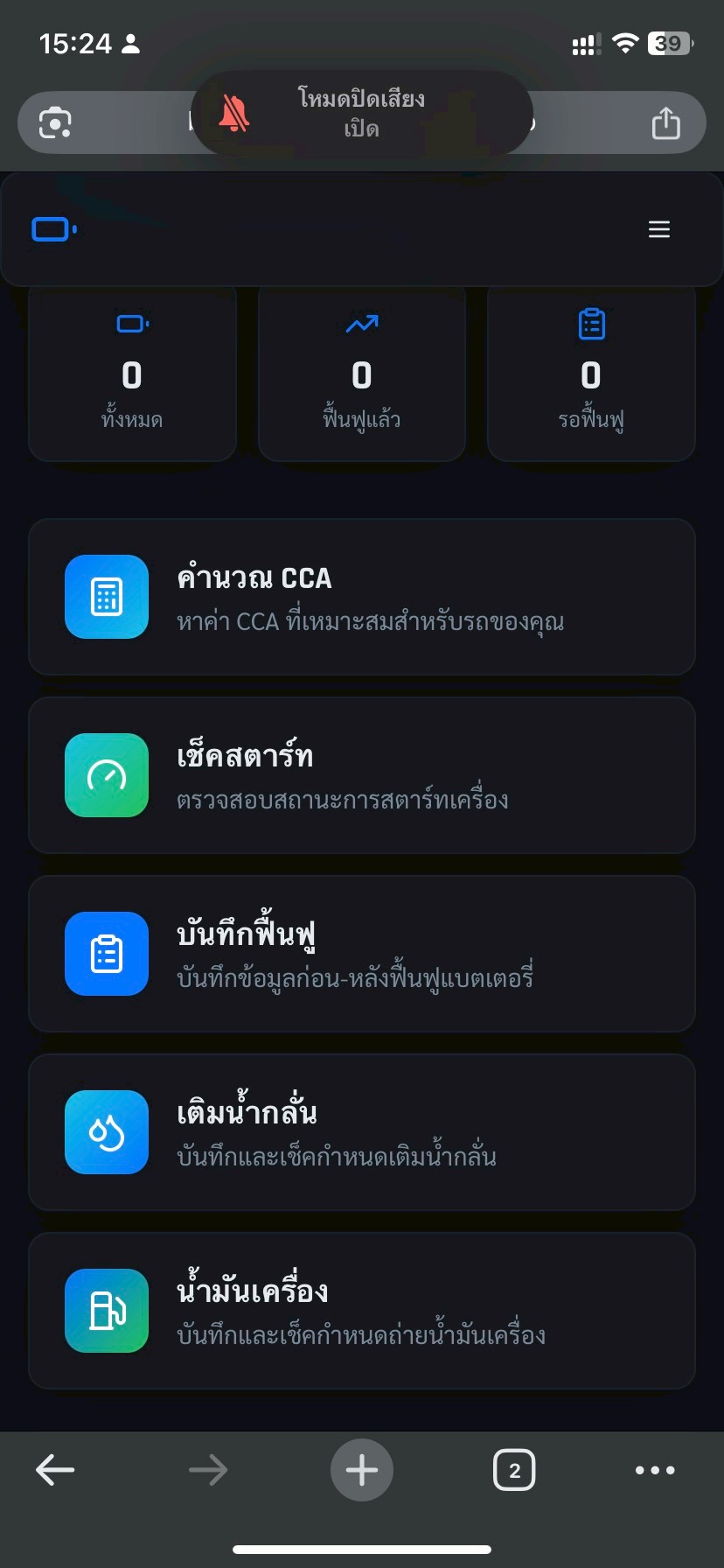Open the เช็คสตาร์ท card
724x1568 pixels.
coord(362,775)
